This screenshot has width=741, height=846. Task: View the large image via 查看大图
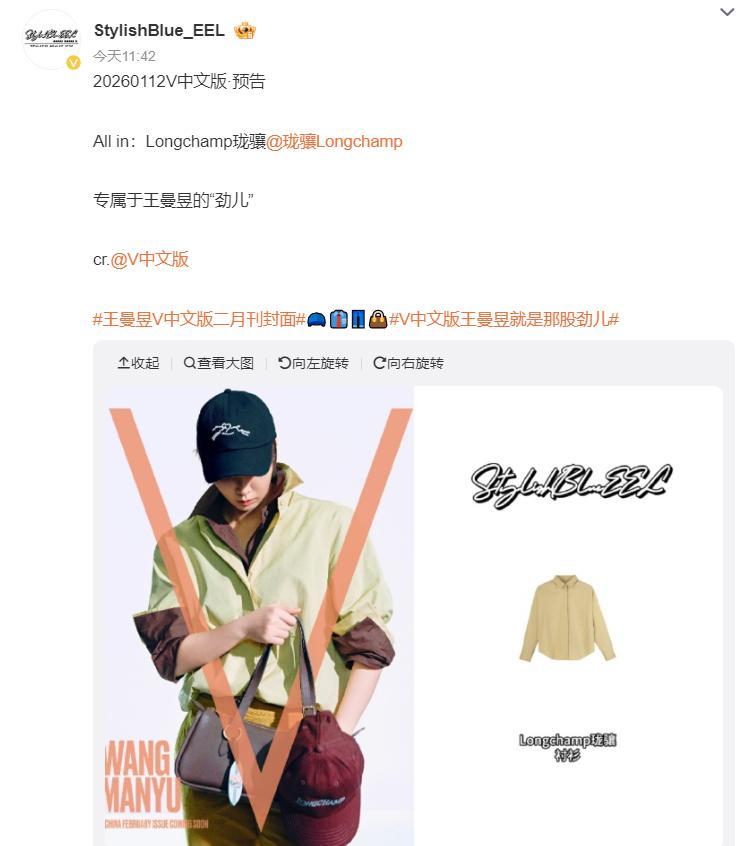[x=219, y=363]
